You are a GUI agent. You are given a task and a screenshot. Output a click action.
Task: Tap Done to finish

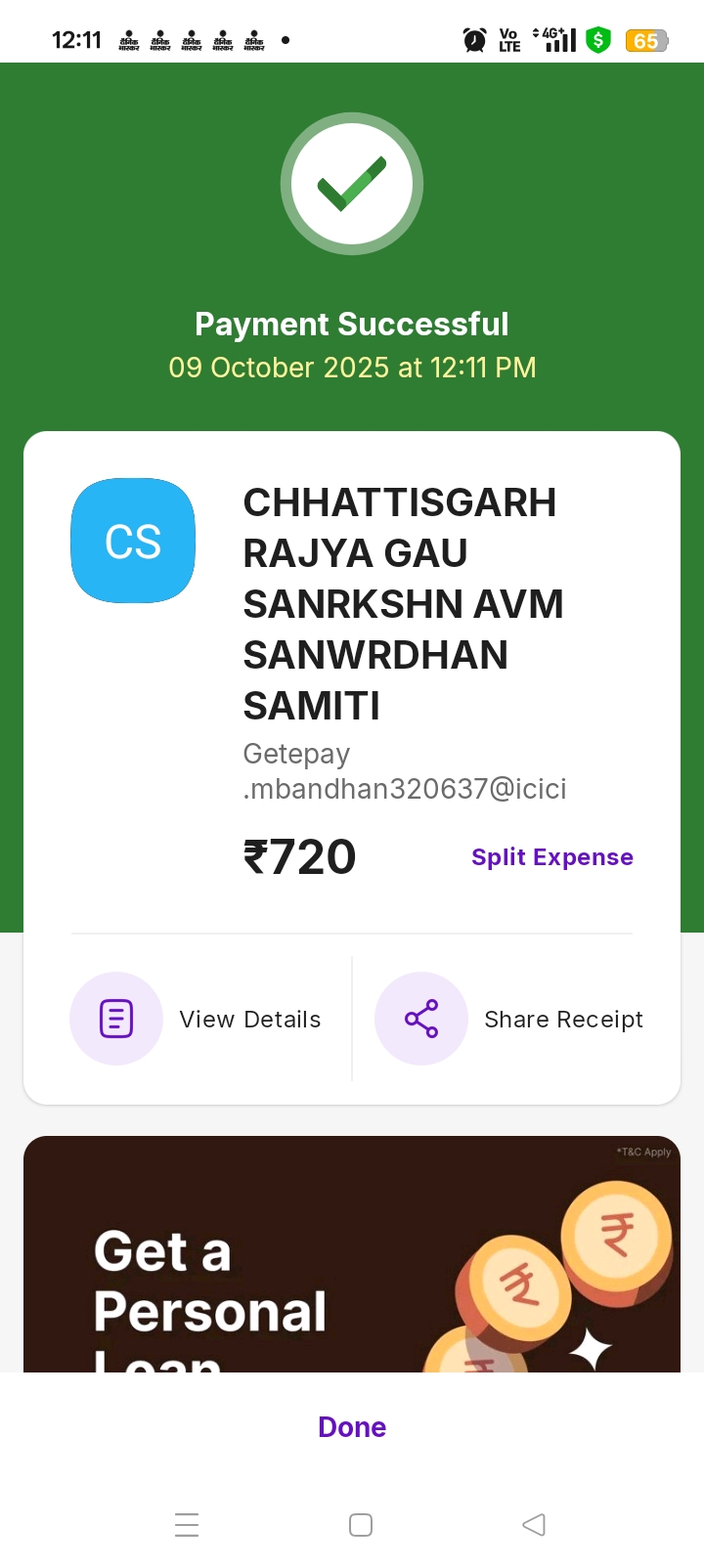(352, 1427)
